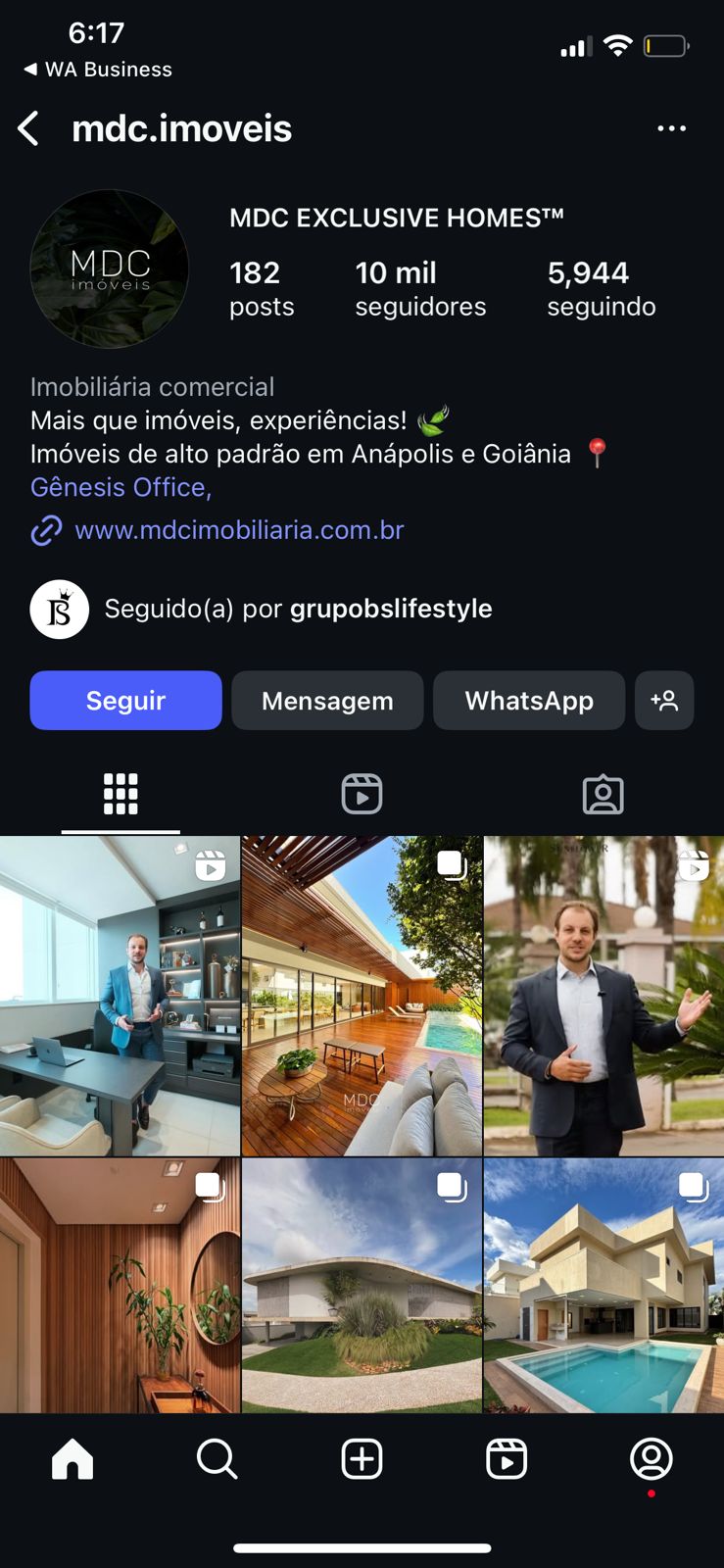The width and height of the screenshot is (724, 1568).
Task: Open the Gênesis Office tagged account
Action: pyautogui.click(x=119, y=487)
